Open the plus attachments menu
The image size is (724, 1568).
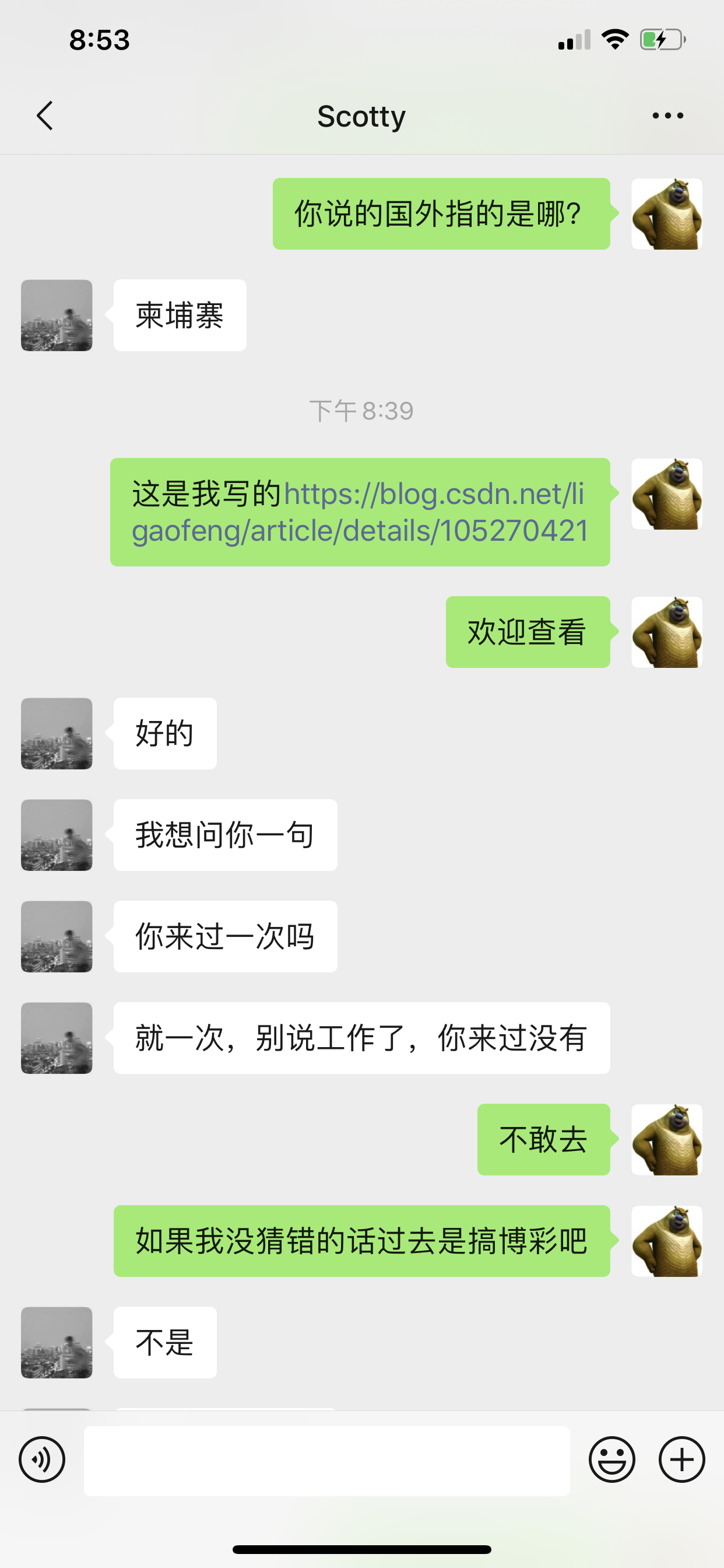coord(681,1459)
